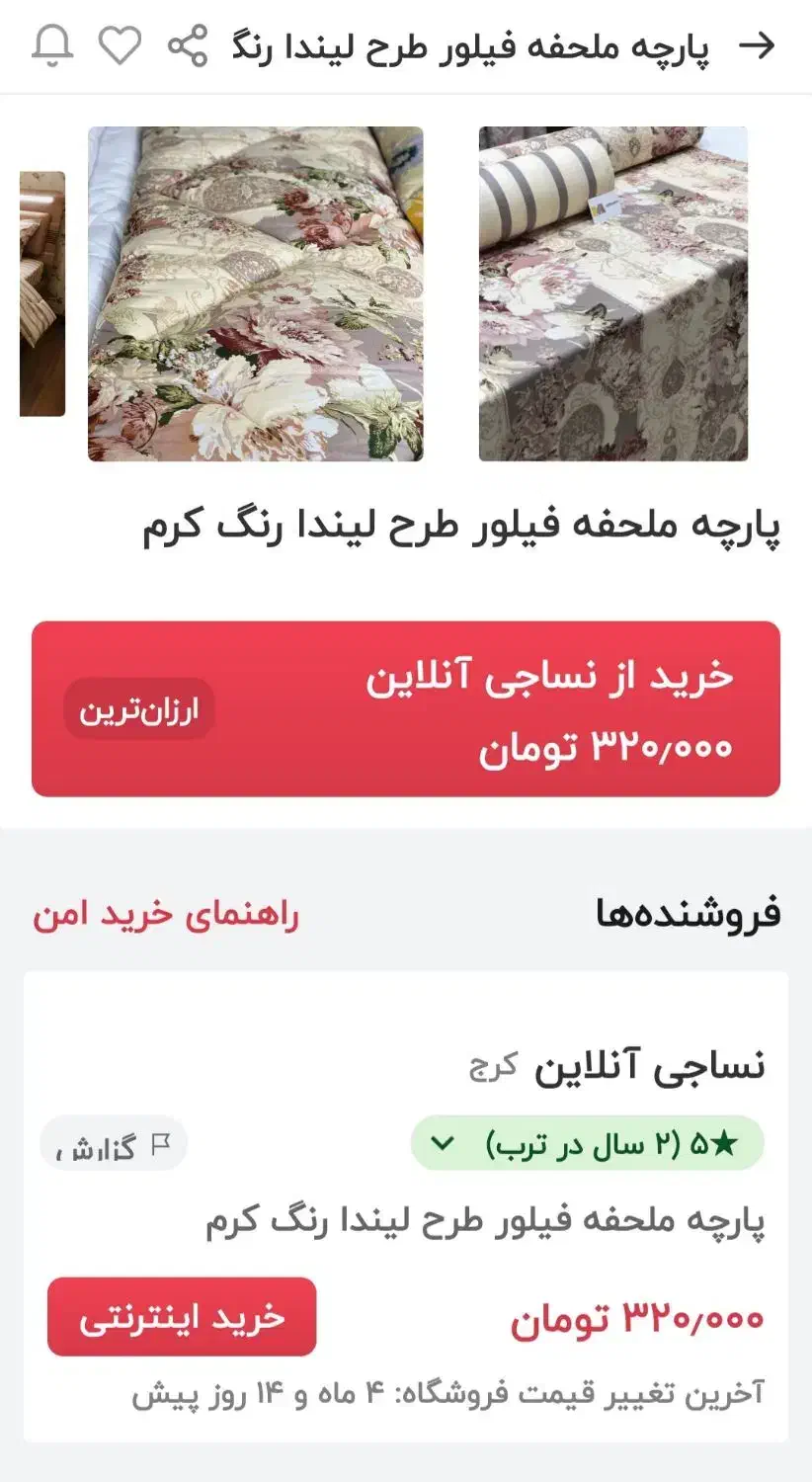This screenshot has width=812, height=1482.
Task: Select the heart icon in the header
Action: click(120, 44)
